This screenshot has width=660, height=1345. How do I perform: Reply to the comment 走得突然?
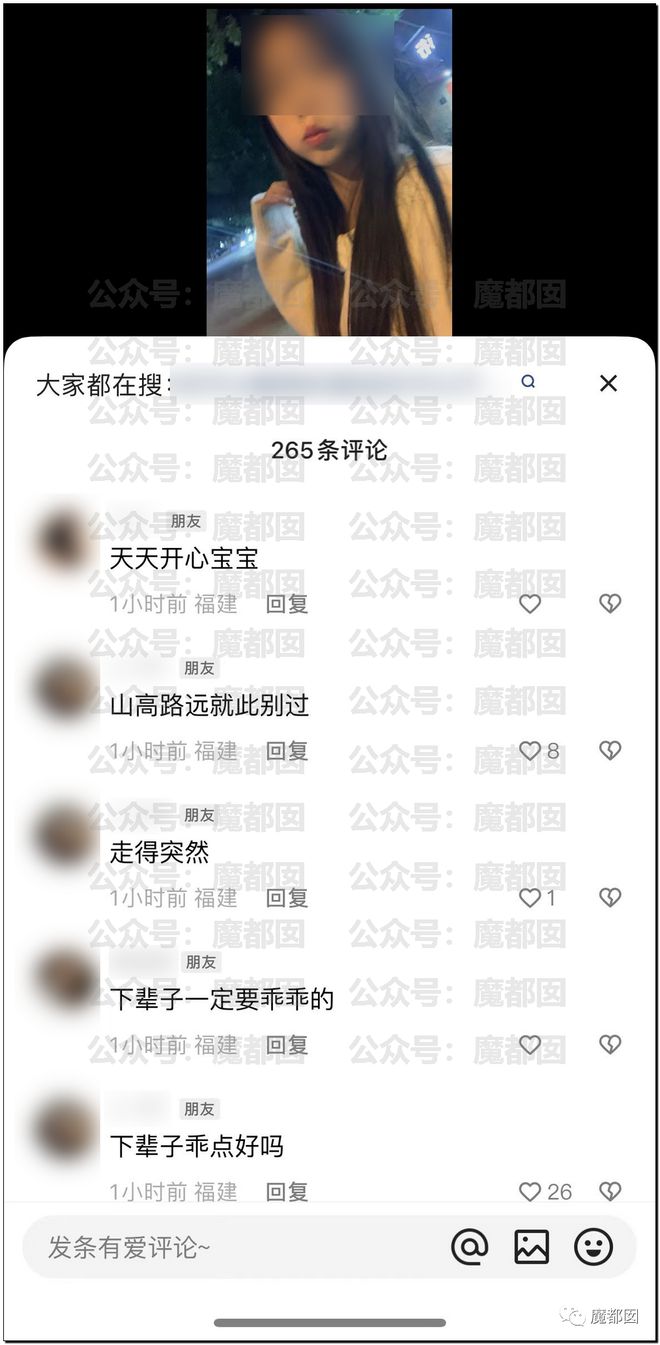coord(287,898)
